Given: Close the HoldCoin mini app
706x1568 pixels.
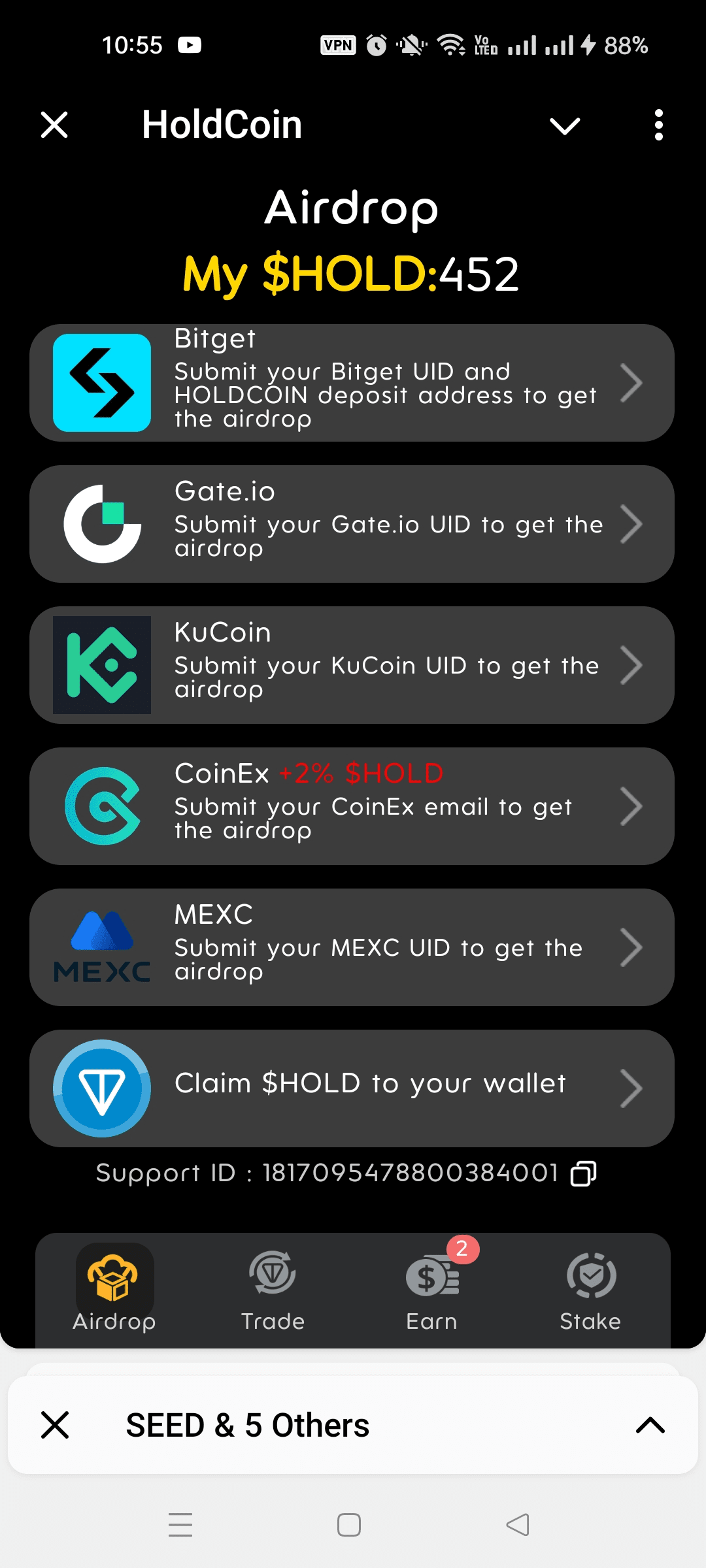Looking at the screenshot, I should tap(54, 124).
